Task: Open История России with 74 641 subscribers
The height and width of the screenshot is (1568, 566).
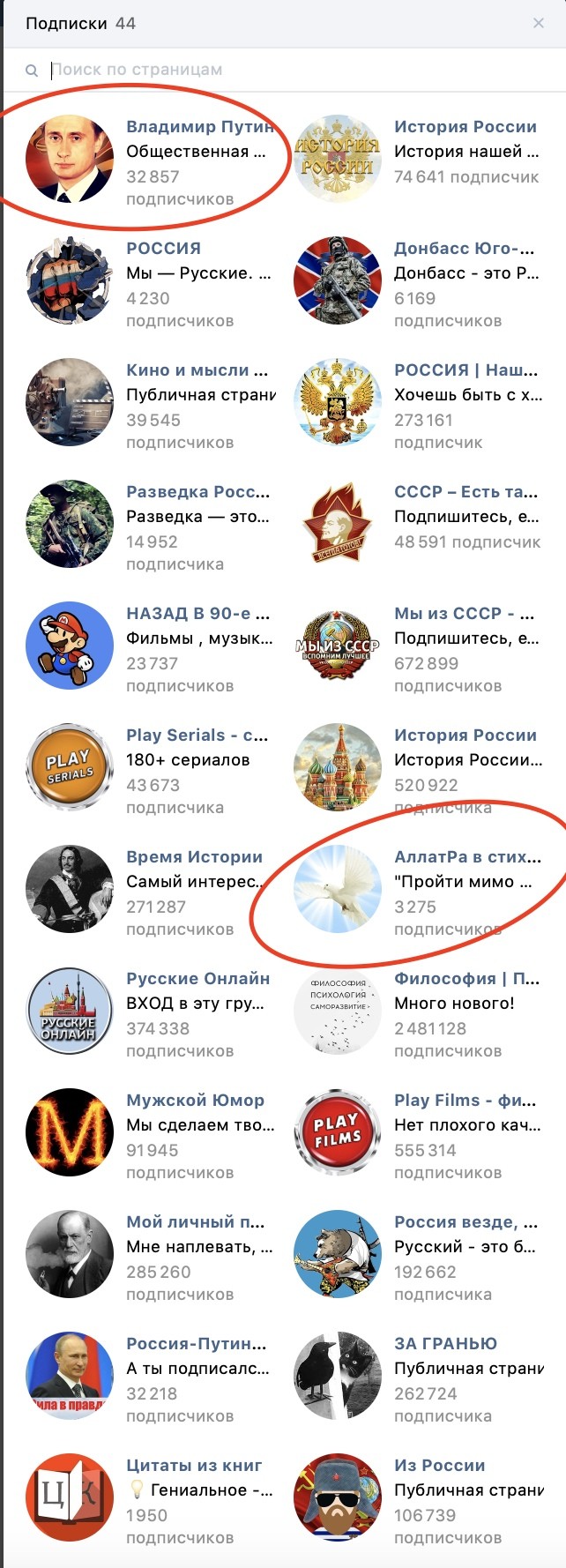Action: [465, 127]
